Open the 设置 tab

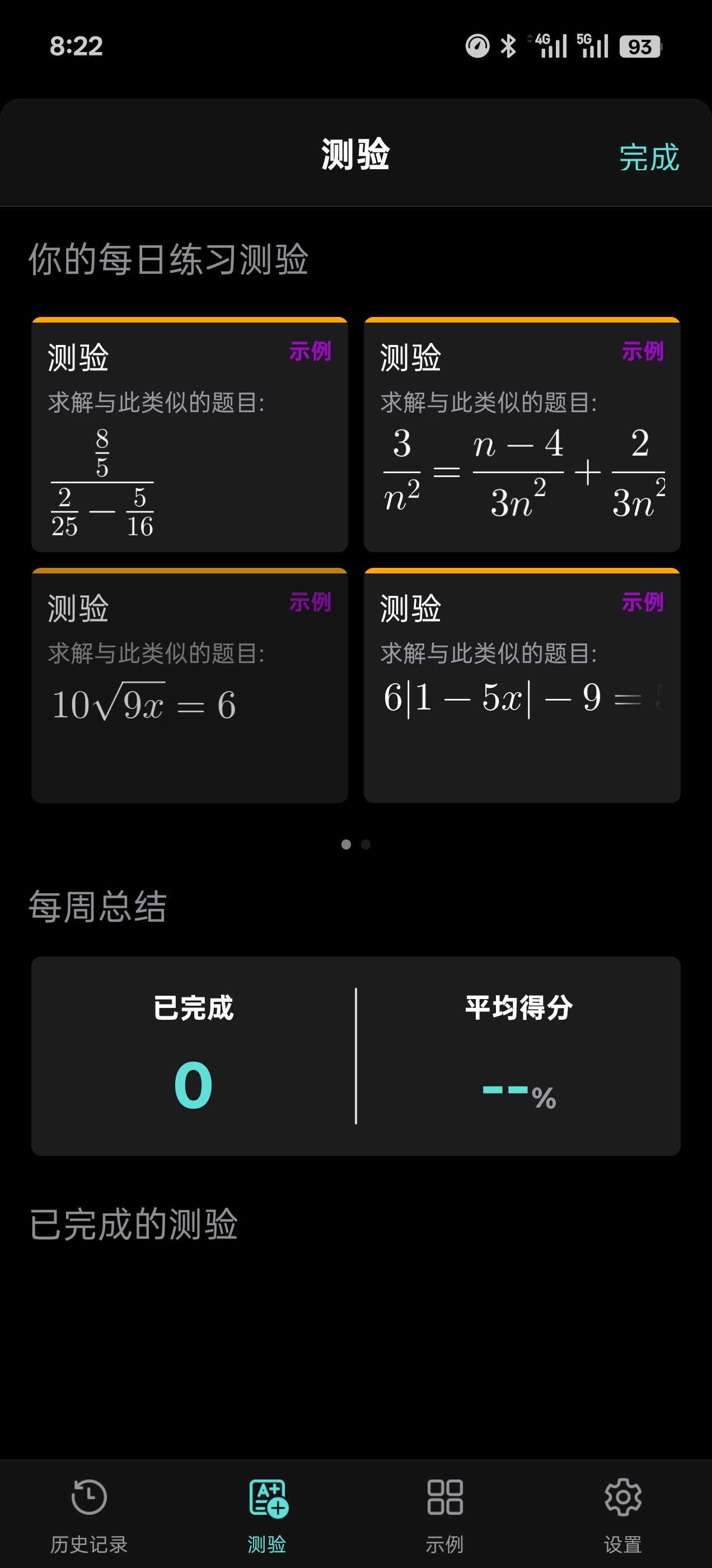622,1513
